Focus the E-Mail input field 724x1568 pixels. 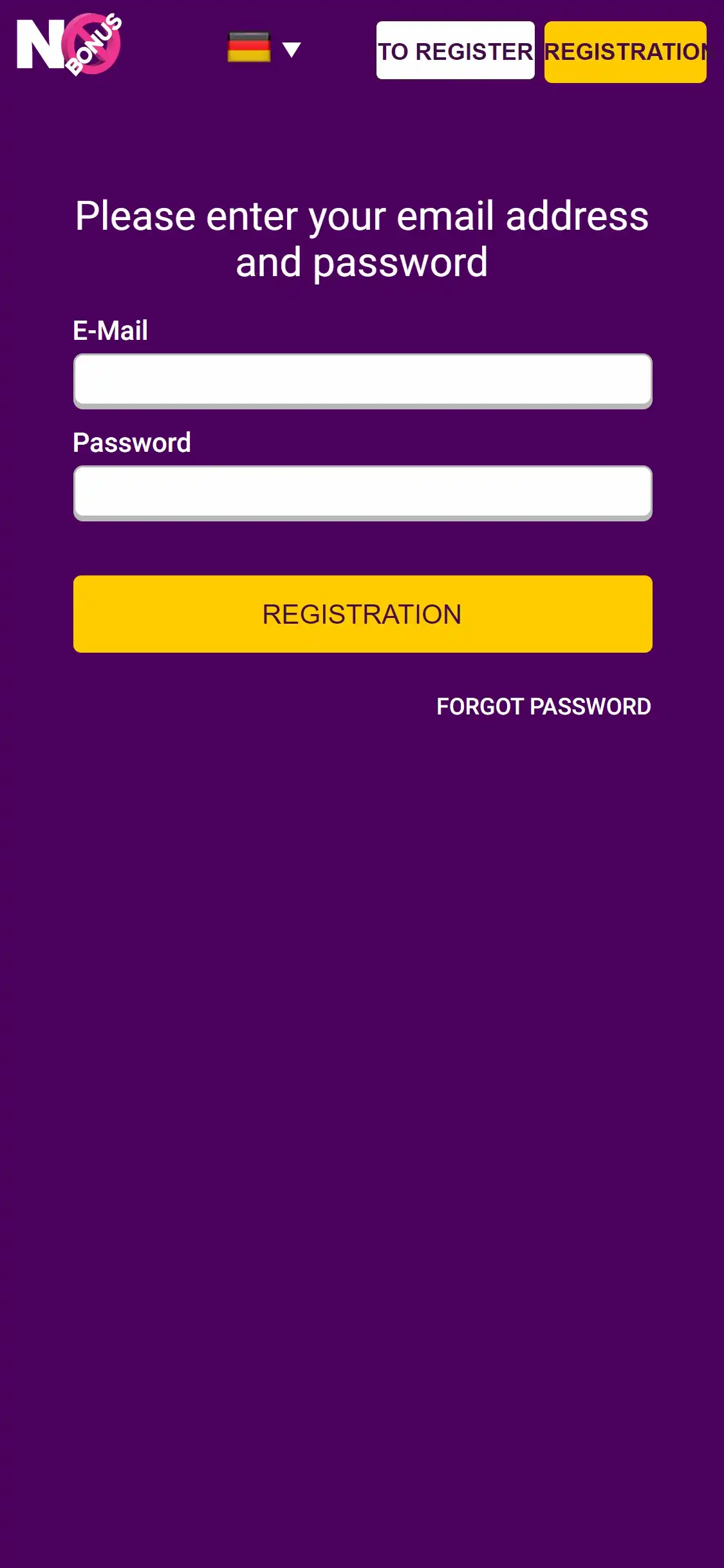pyautogui.click(x=362, y=380)
